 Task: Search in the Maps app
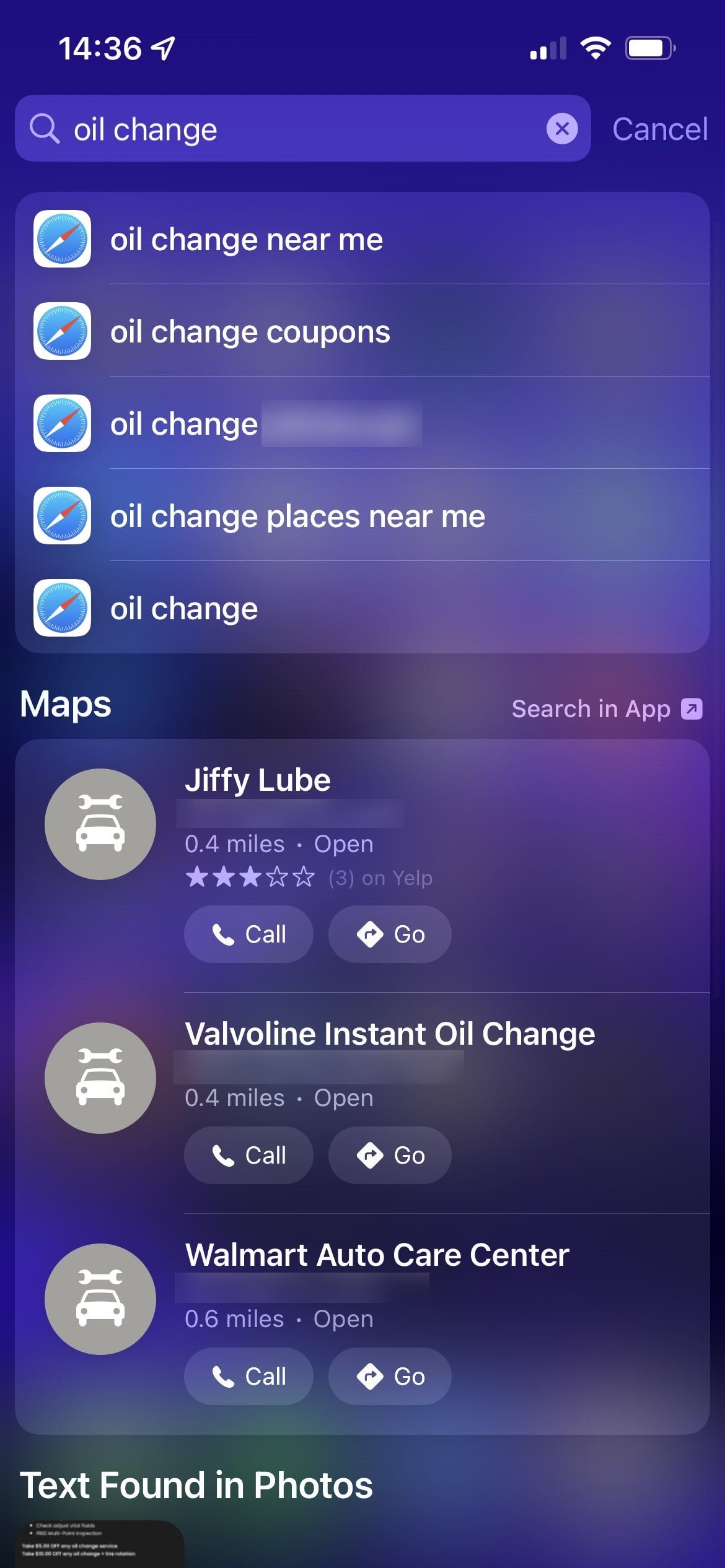tap(606, 708)
